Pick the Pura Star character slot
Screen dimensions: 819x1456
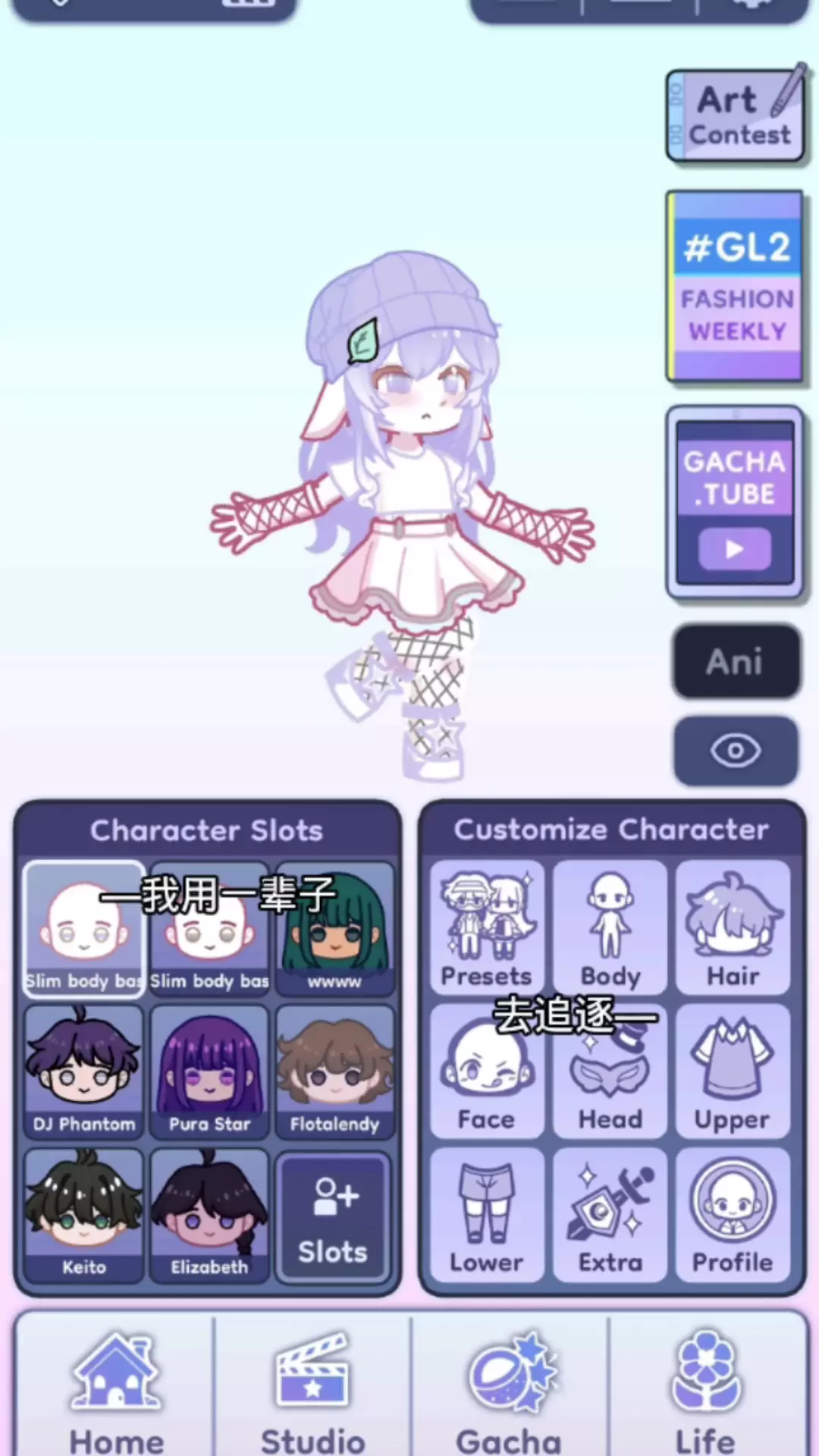[209, 1072]
